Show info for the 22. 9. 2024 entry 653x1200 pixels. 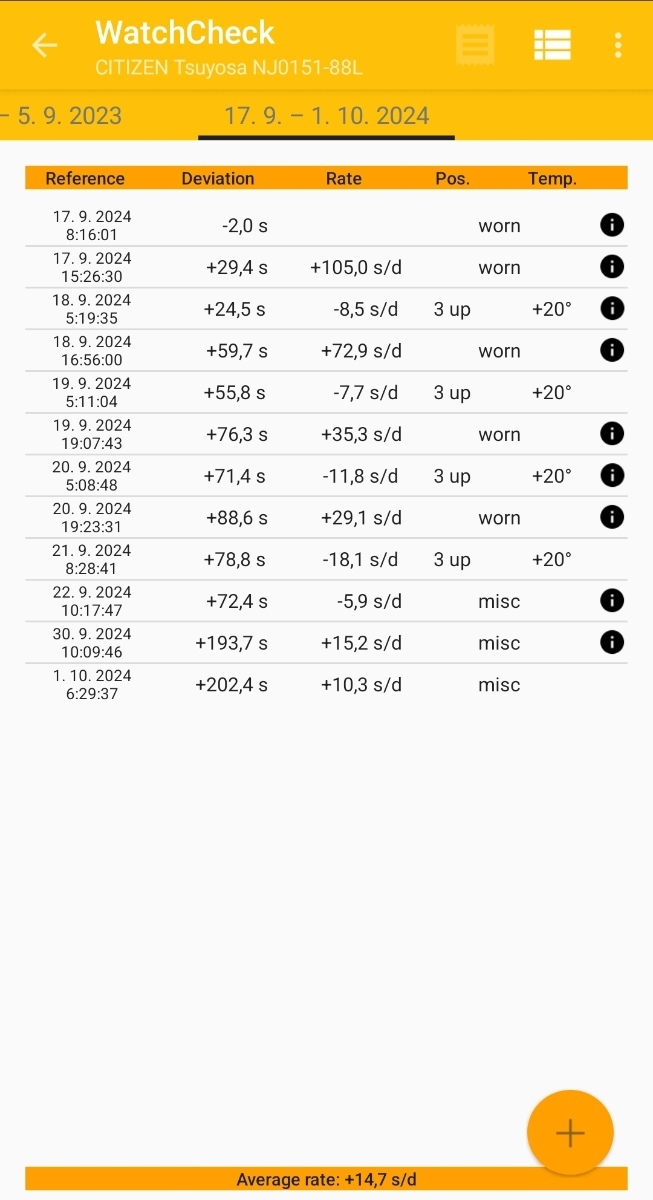612,601
